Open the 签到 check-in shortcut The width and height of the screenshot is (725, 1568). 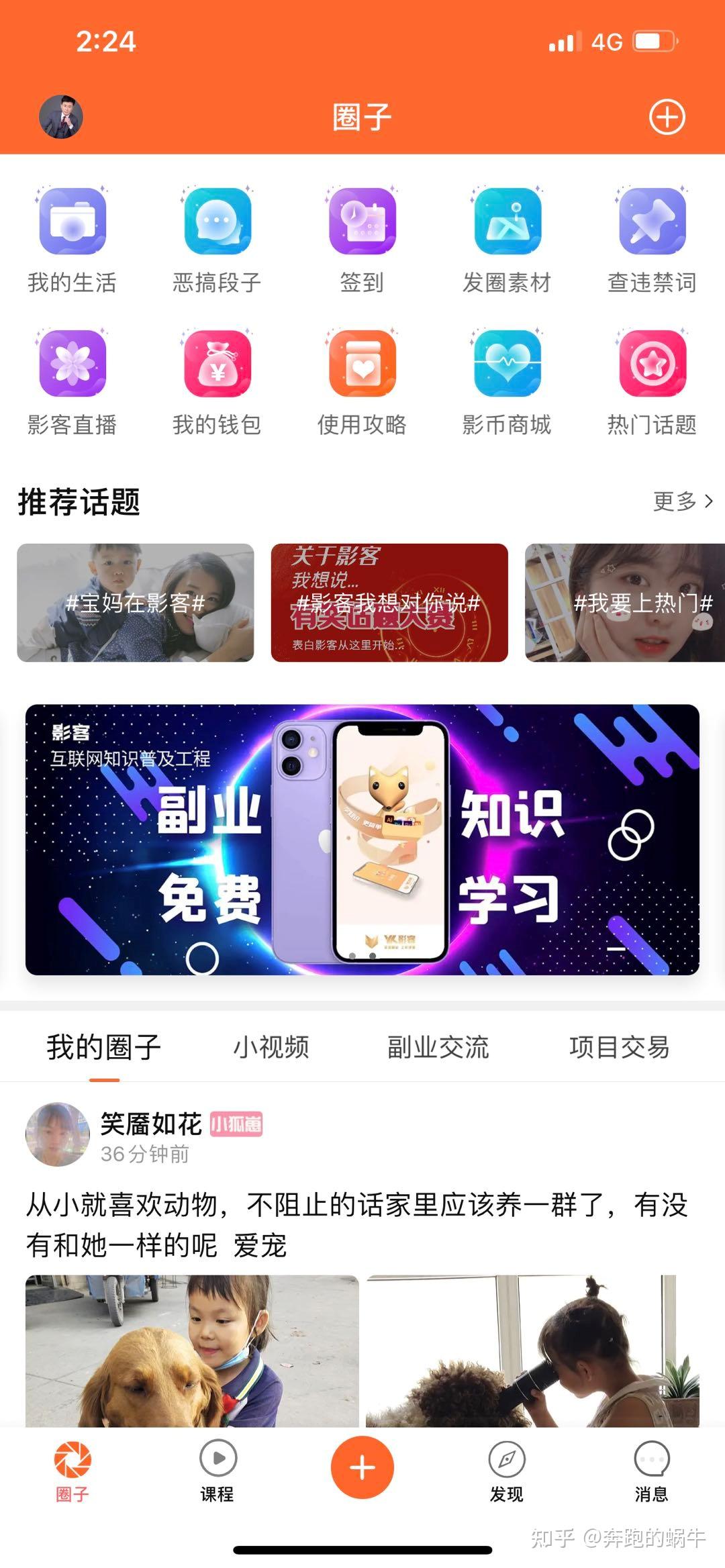tap(362, 240)
